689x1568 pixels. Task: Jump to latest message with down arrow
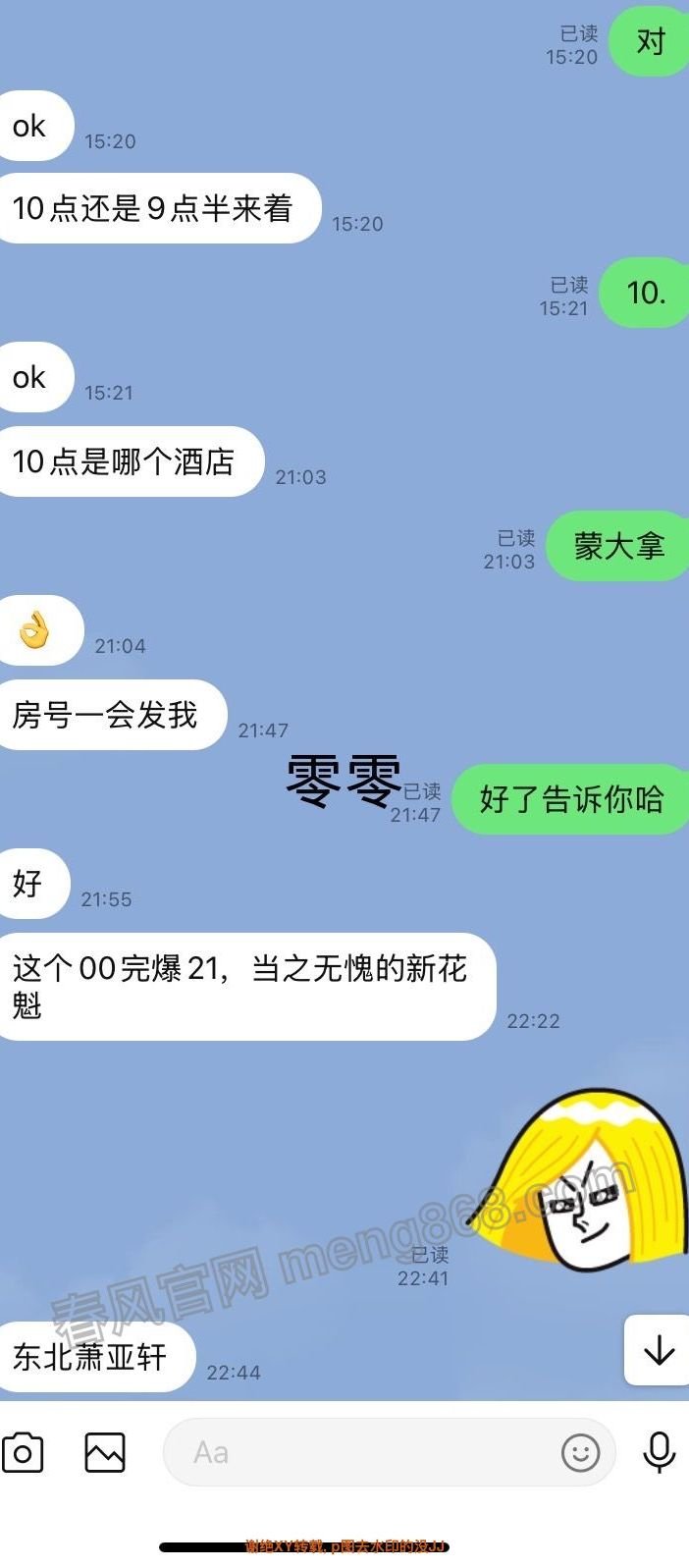point(659,1351)
